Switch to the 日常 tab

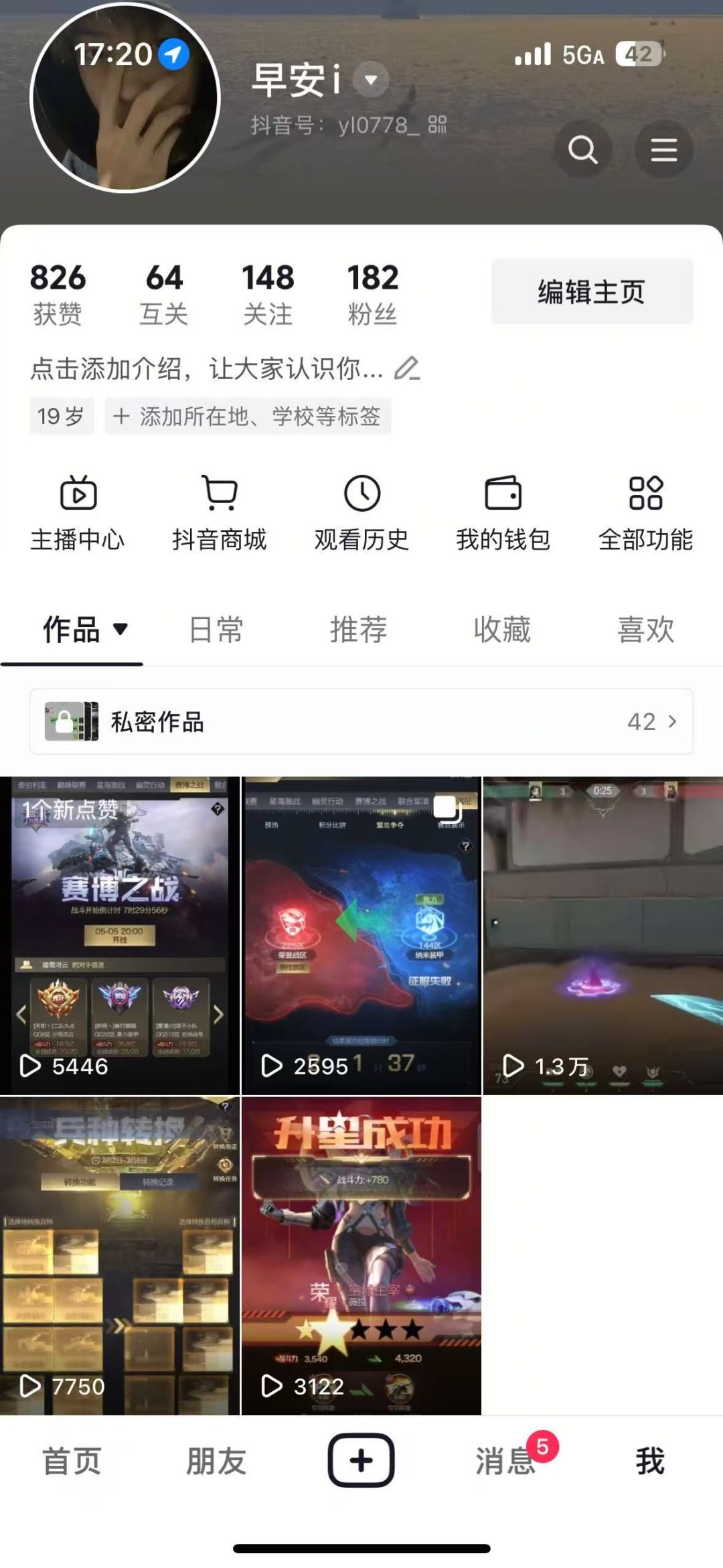pyautogui.click(x=216, y=630)
